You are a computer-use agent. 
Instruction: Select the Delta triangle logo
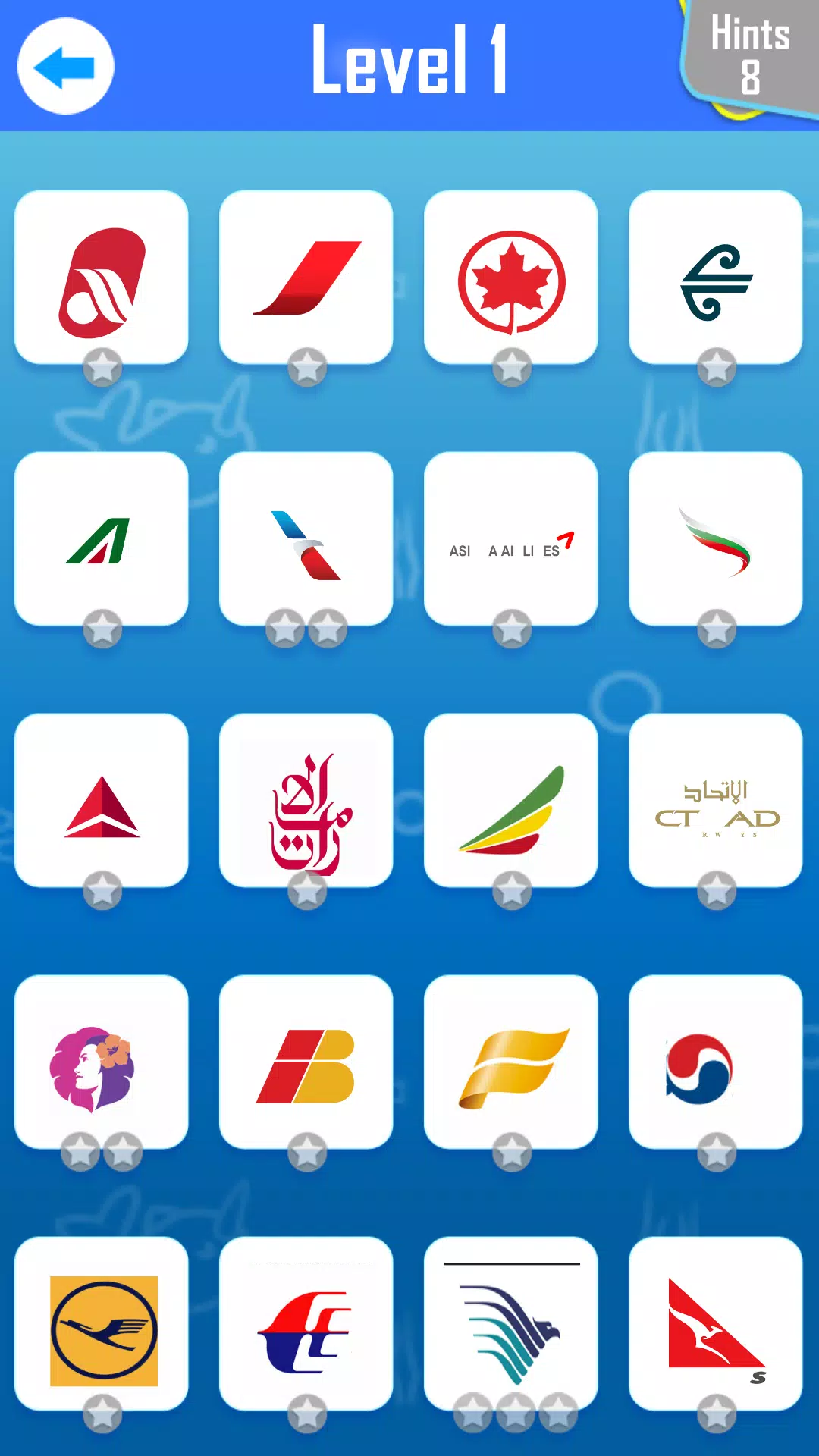click(101, 802)
